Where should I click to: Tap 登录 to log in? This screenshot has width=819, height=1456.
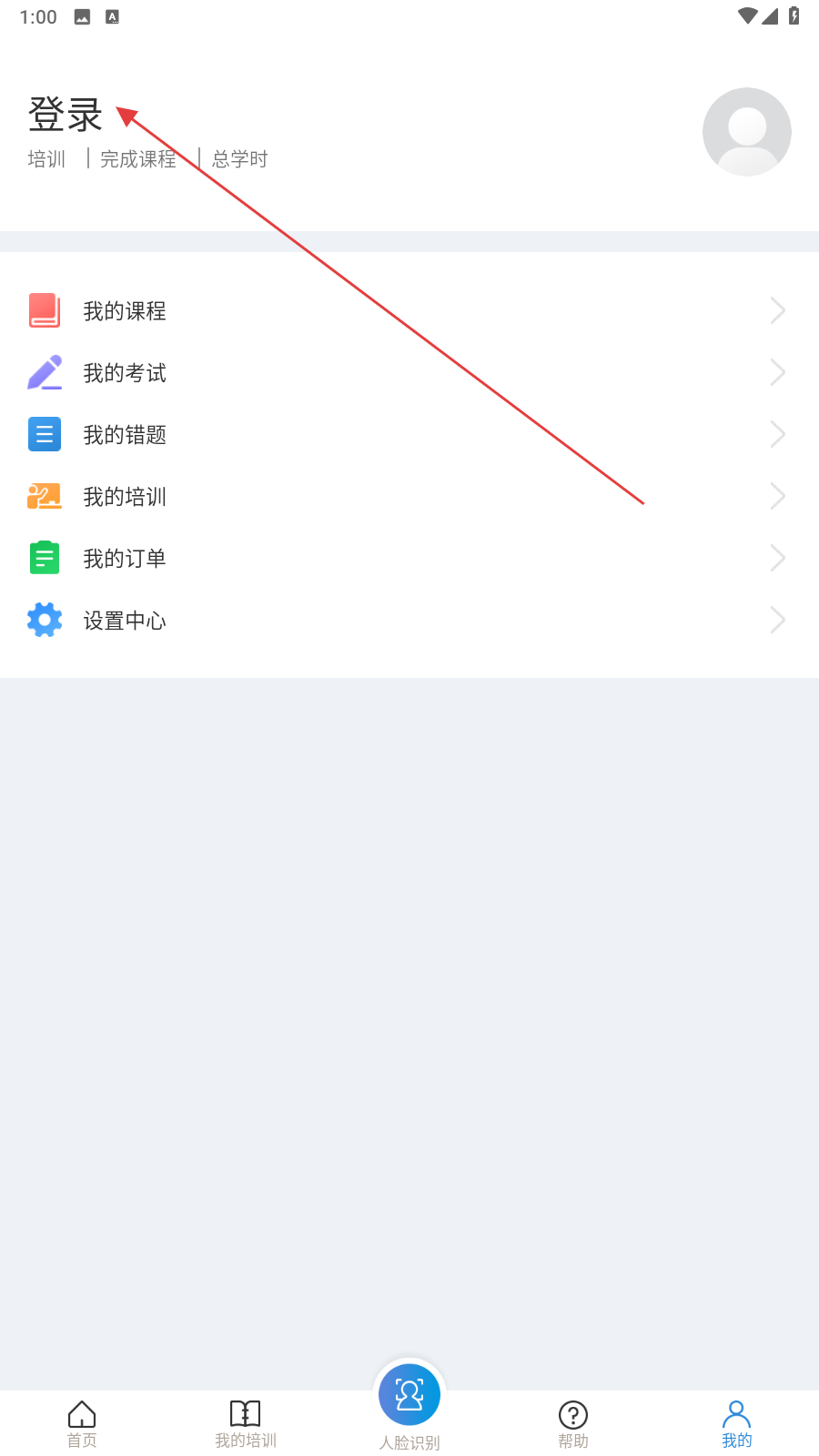66,115
